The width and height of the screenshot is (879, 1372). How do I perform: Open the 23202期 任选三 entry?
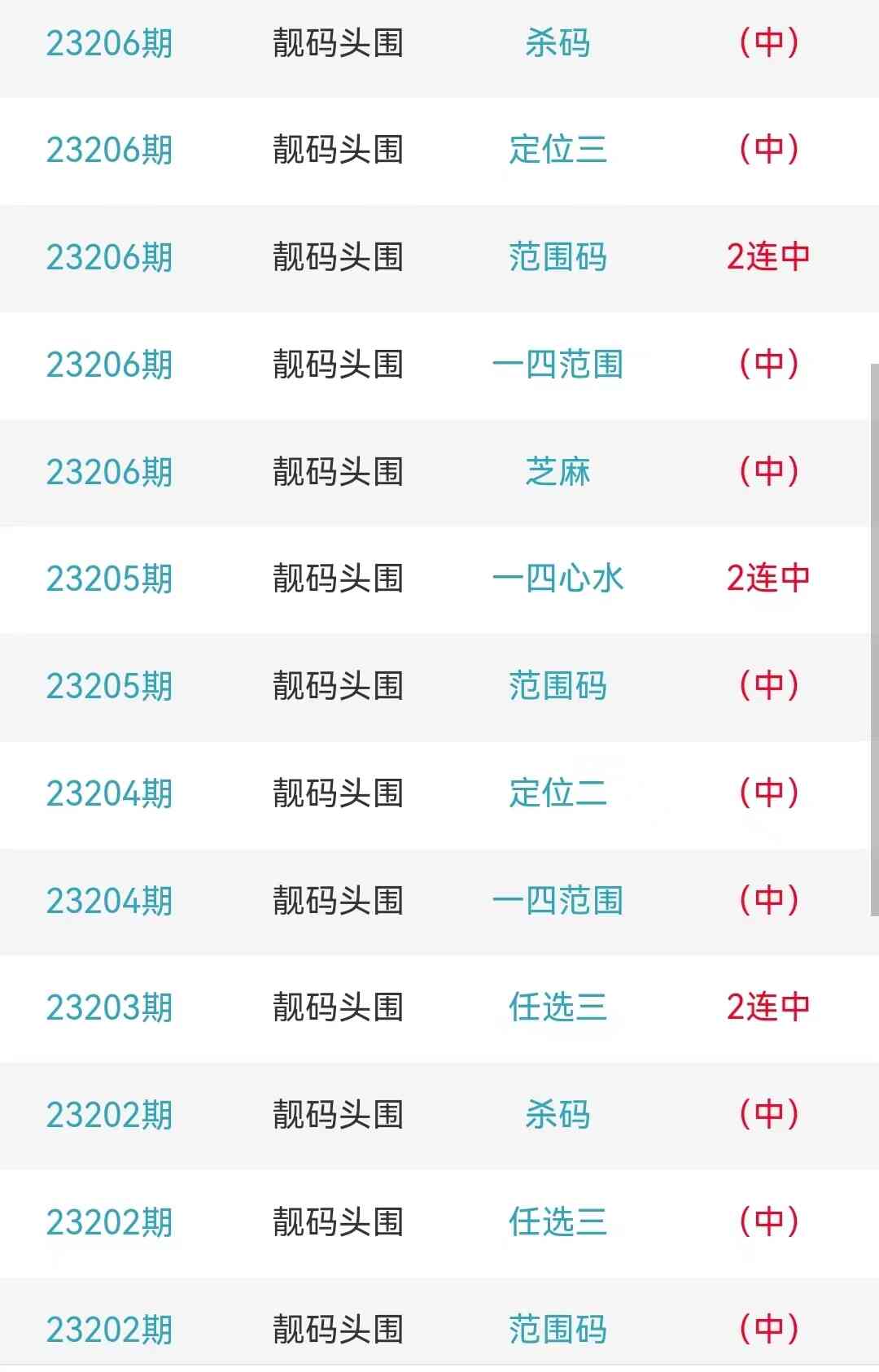tap(558, 1222)
